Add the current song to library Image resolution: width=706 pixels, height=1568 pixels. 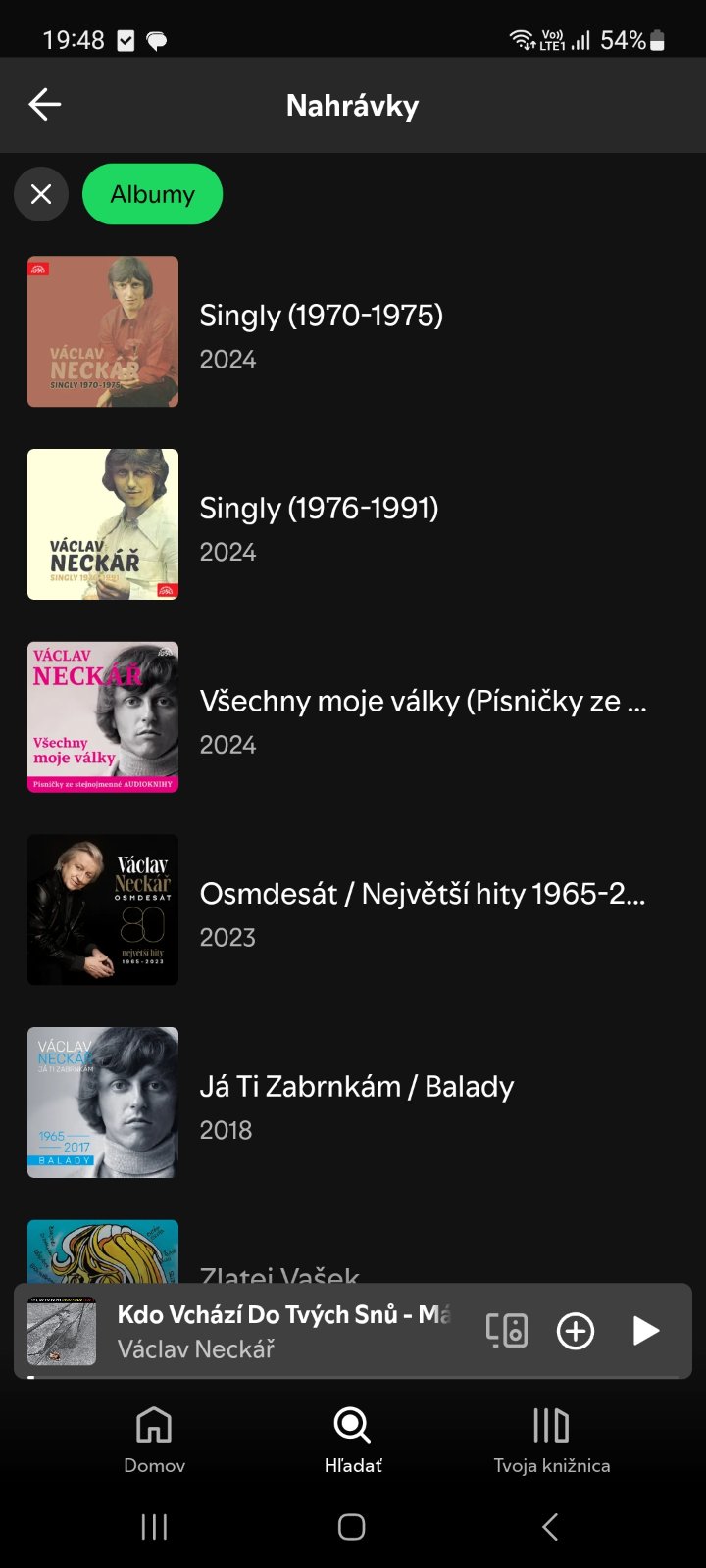click(576, 1331)
